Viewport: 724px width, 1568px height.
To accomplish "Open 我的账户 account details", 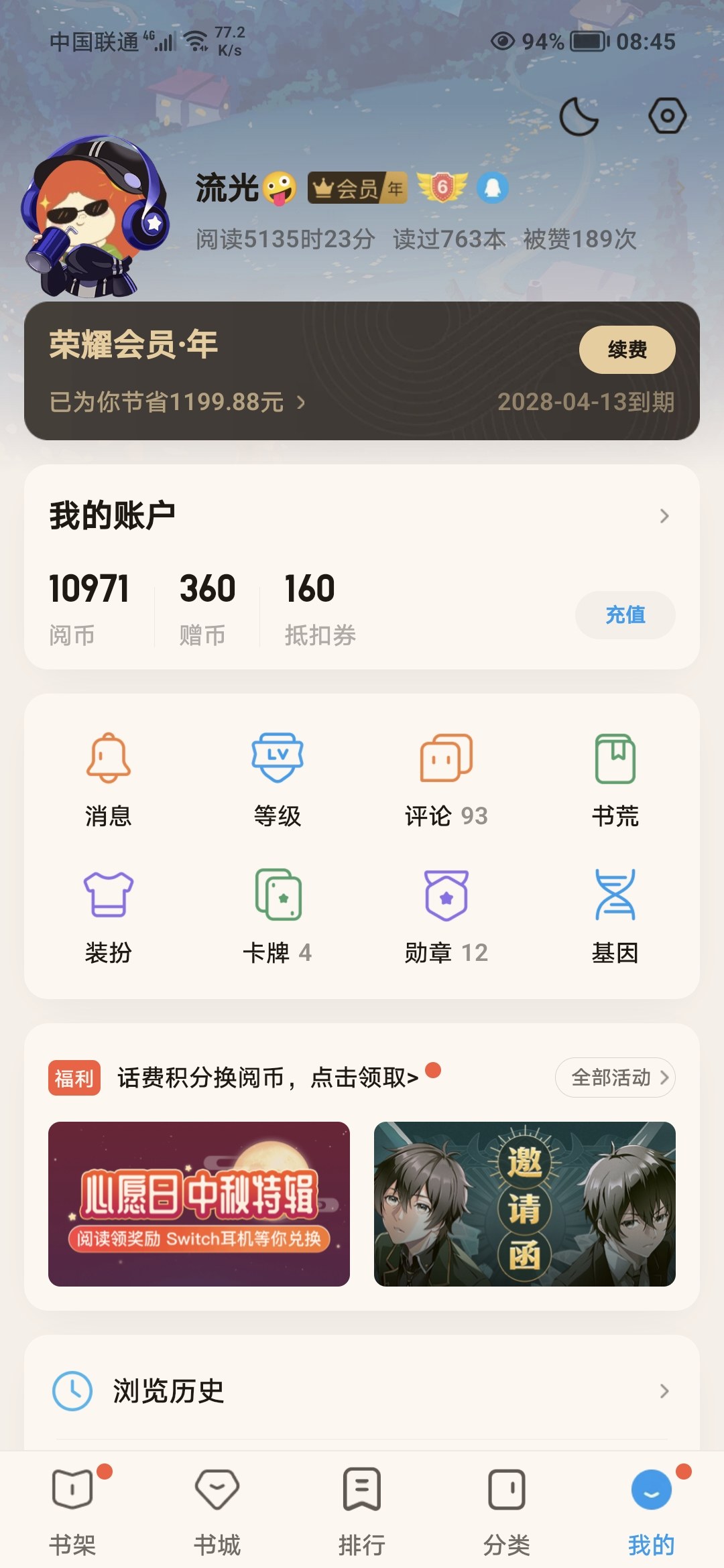I will click(362, 515).
